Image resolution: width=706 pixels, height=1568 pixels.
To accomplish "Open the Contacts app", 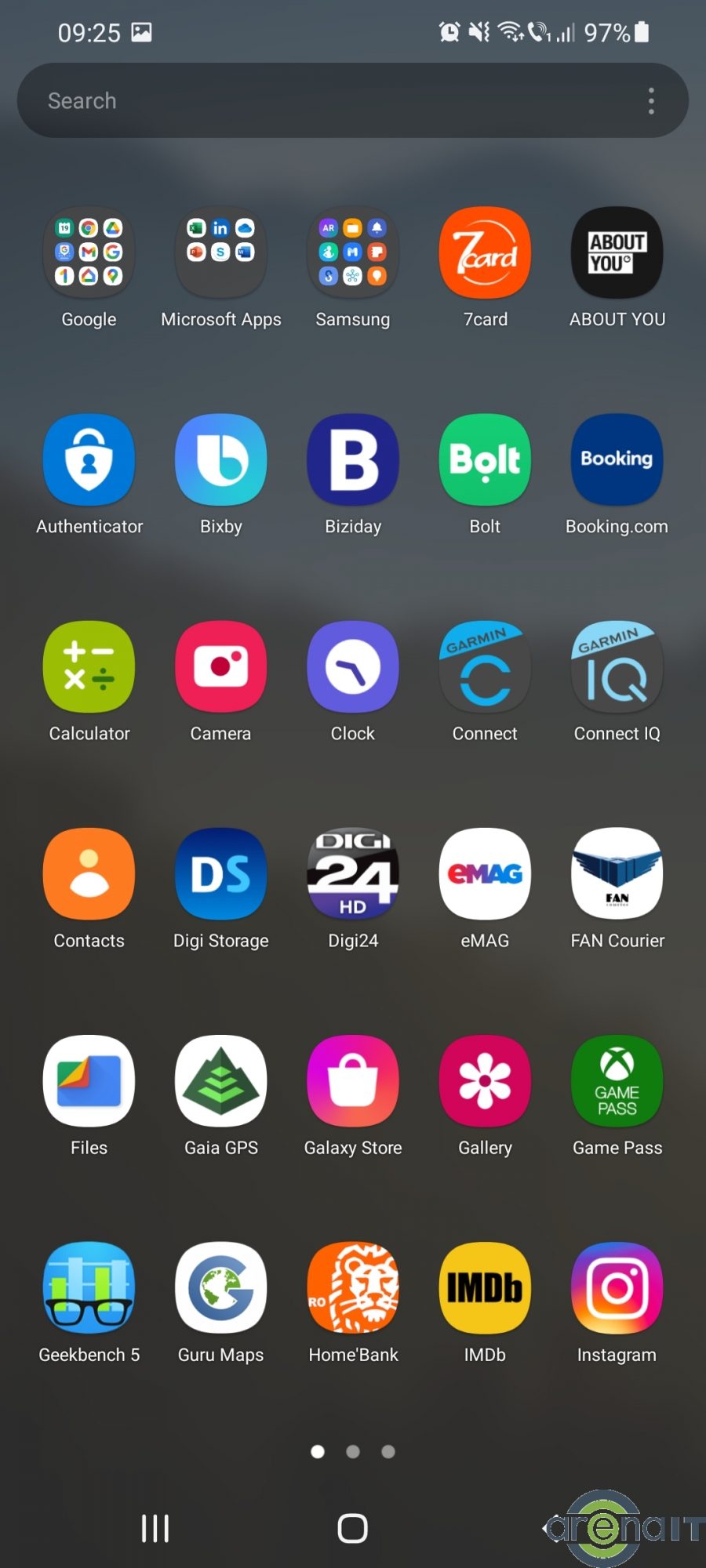I will (x=89, y=873).
